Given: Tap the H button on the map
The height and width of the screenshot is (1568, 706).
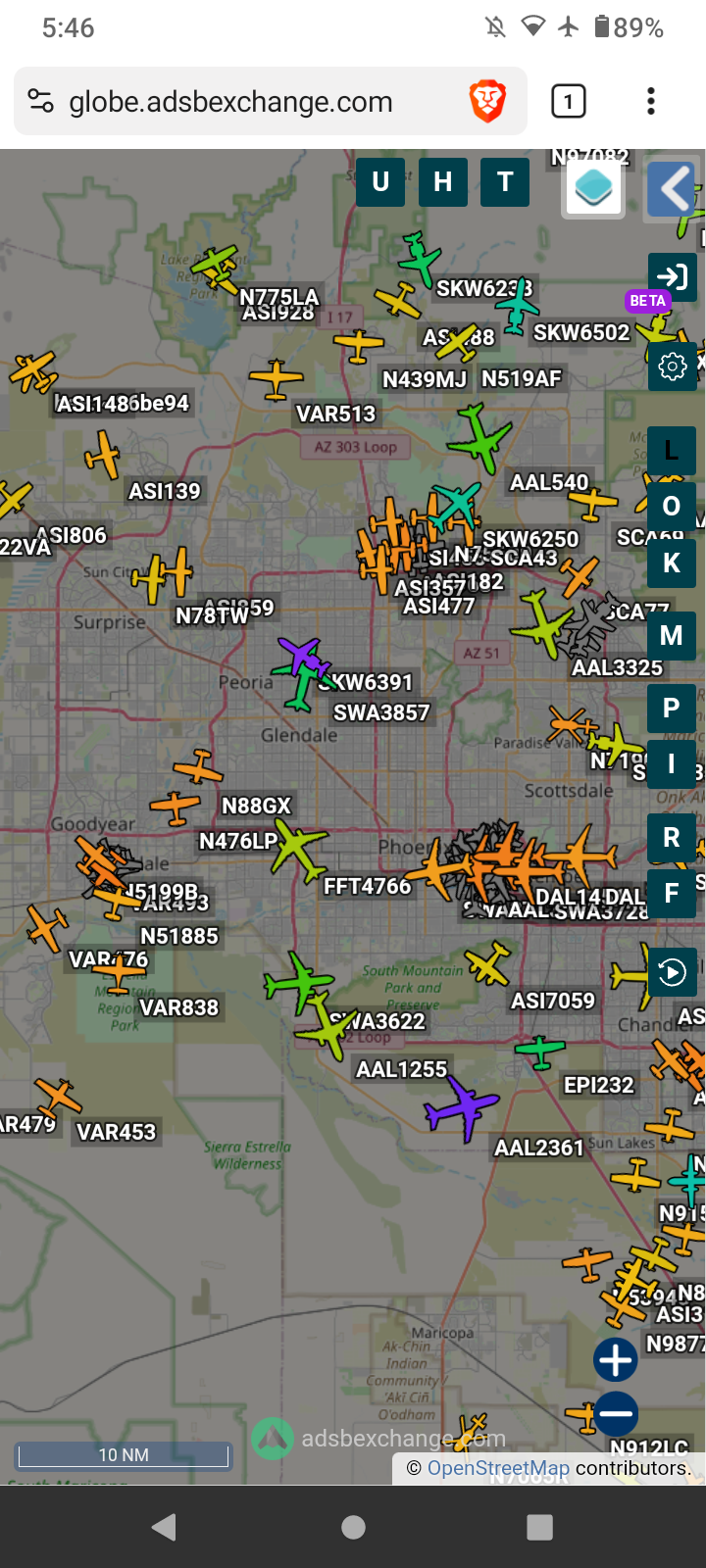Looking at the screenshot, I should tap(443, 181).
